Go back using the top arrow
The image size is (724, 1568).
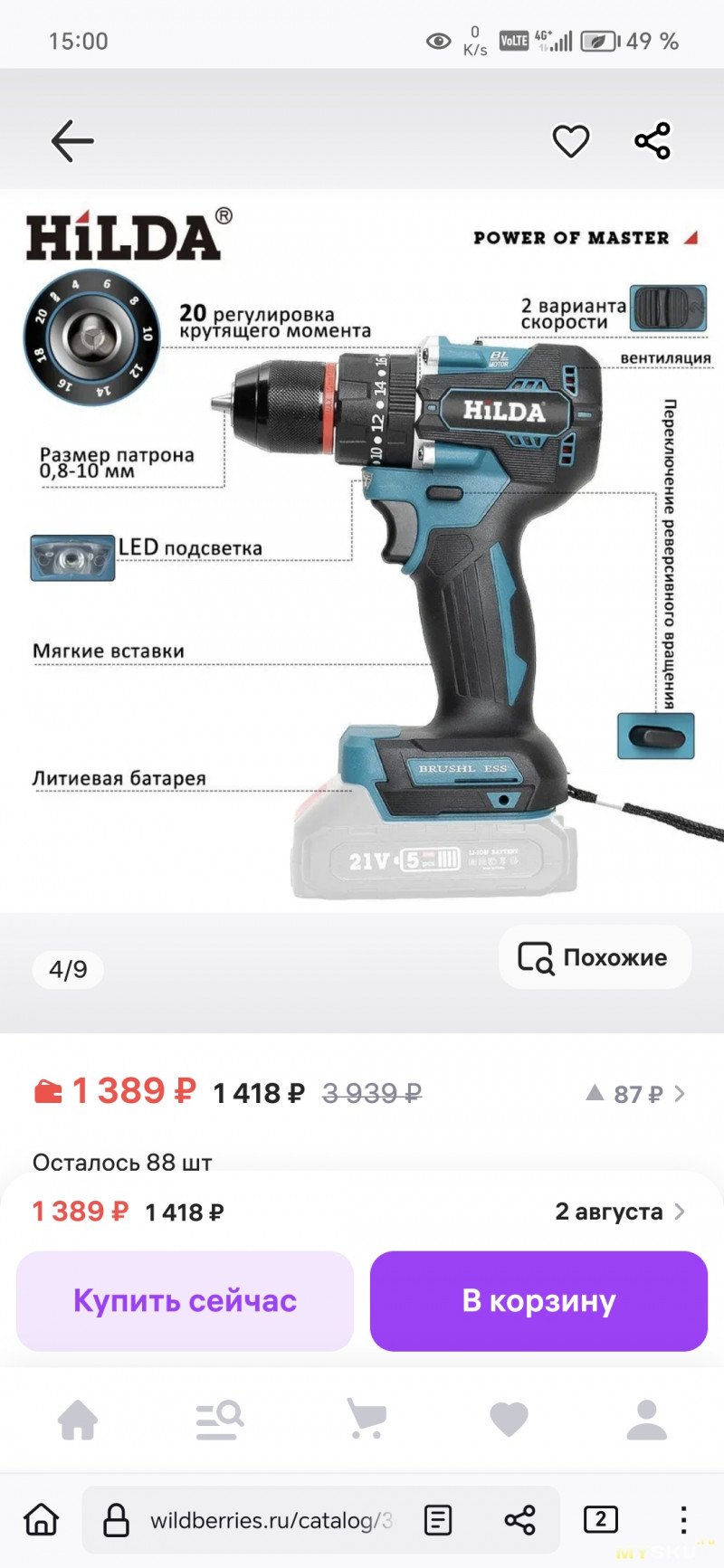(72, 141)
